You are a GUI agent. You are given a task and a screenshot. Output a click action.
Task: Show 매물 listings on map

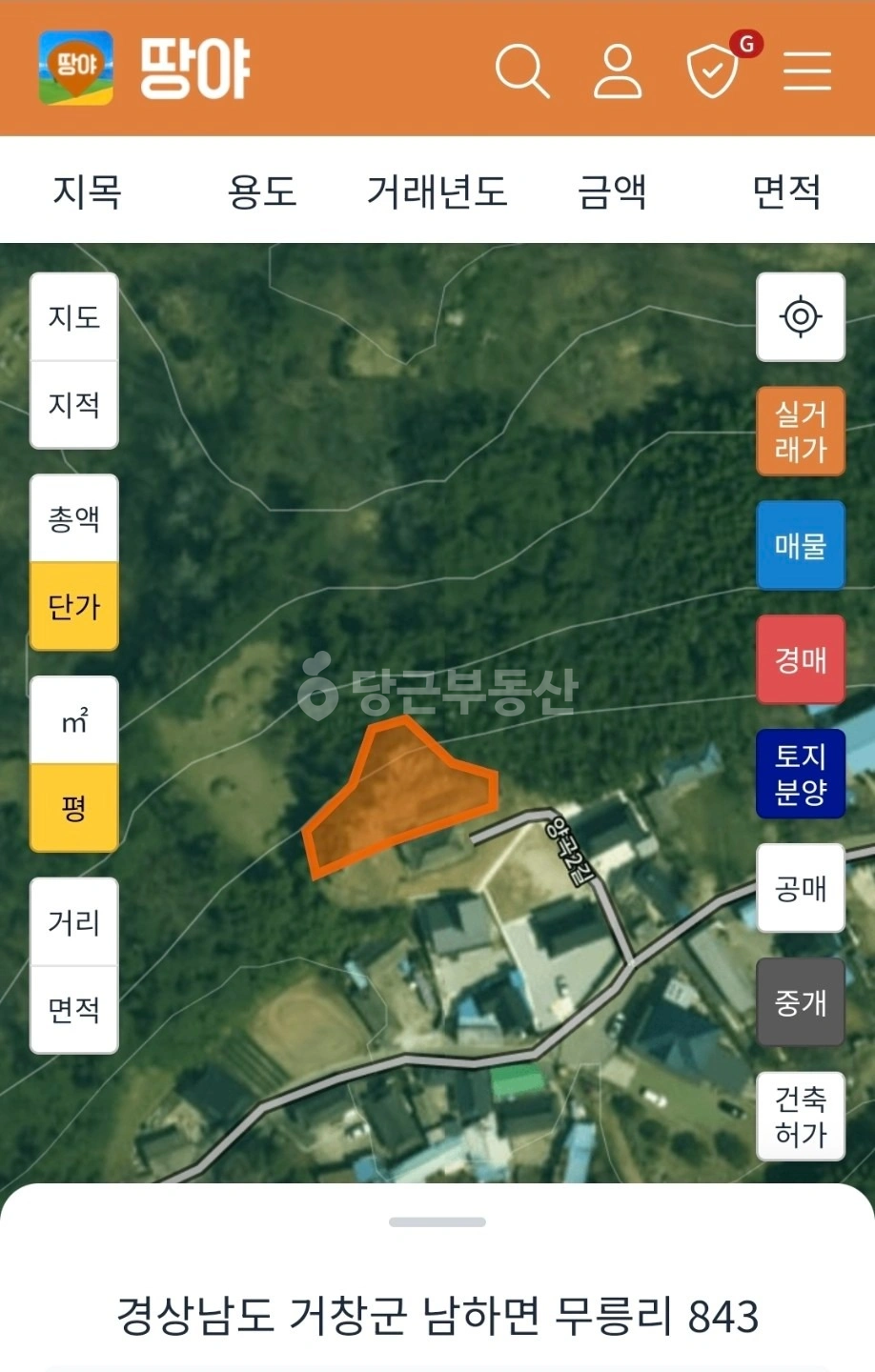coord(801,546)
